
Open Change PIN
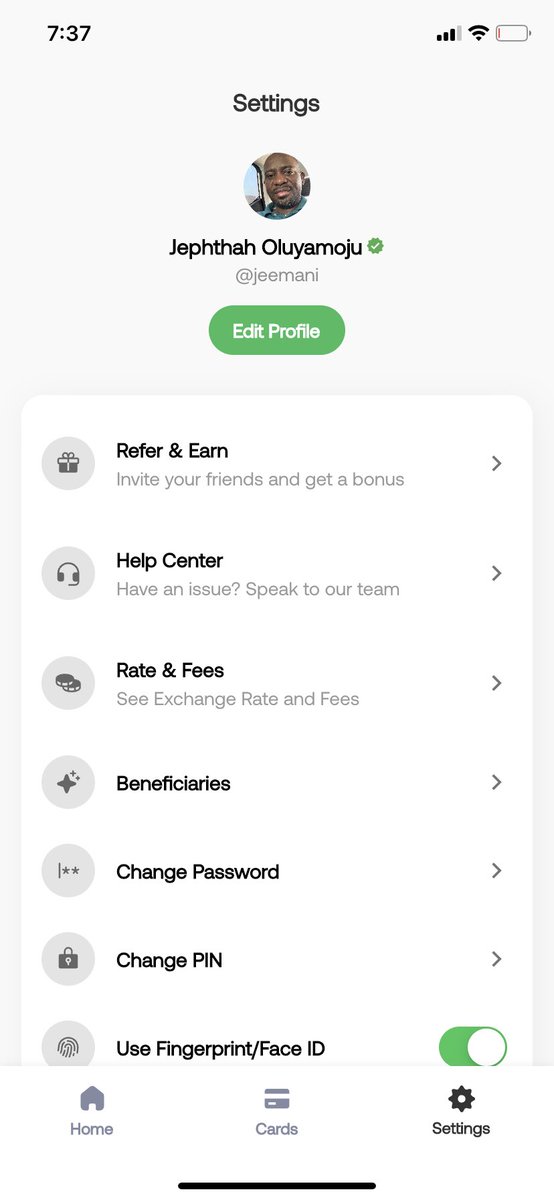pos(277,959)
